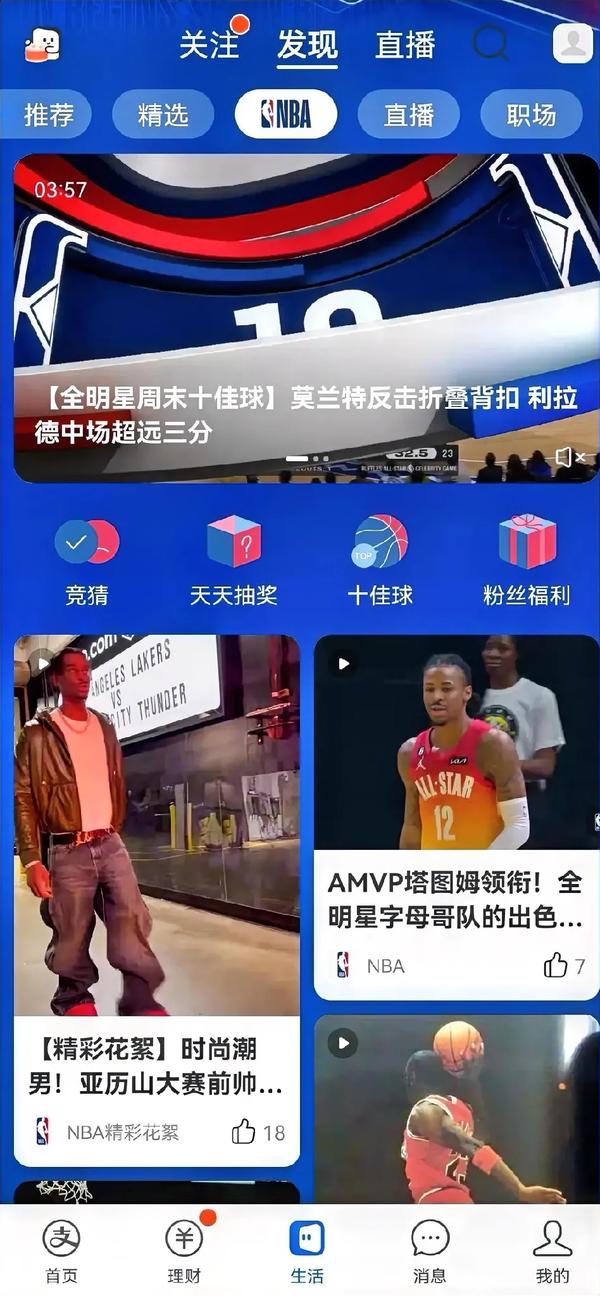Like the AMVP塔图姆领衔 post

click(x=556, y=965)
